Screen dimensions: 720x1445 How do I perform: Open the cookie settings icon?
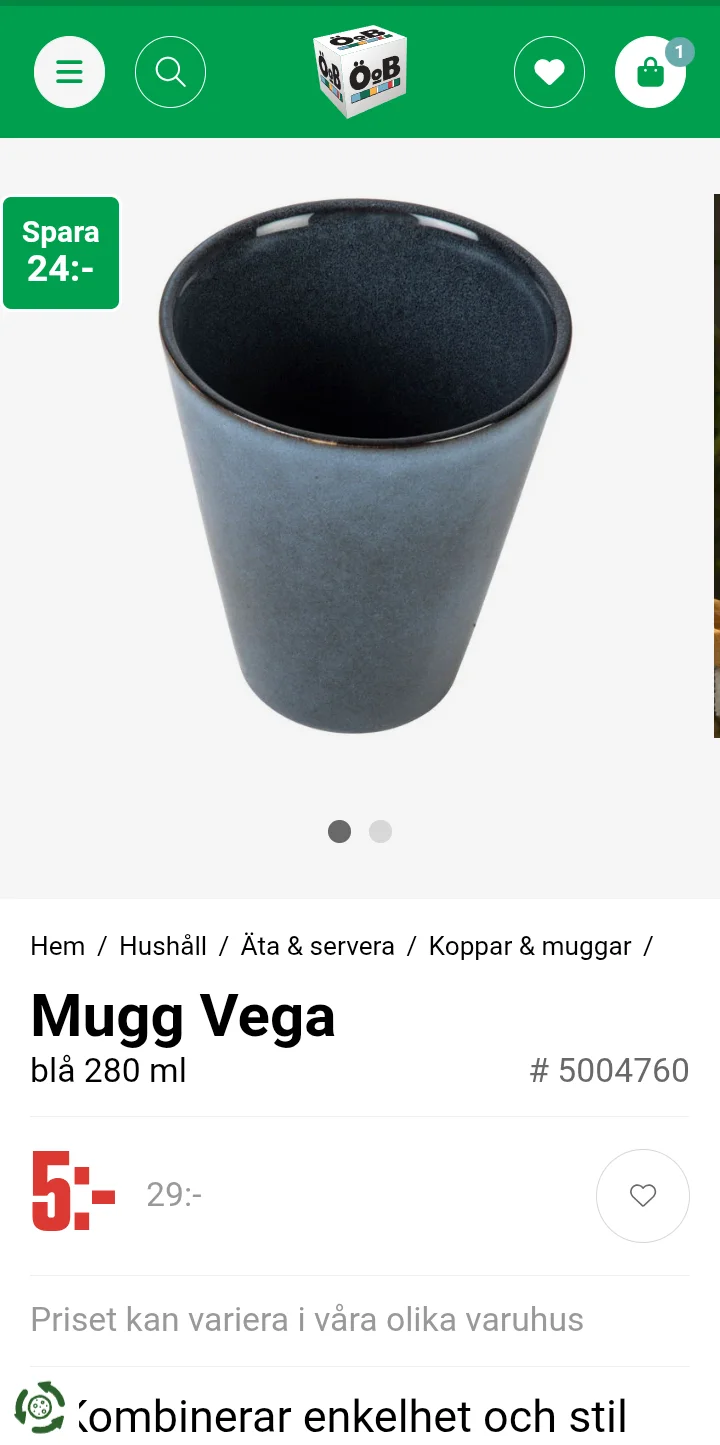click(40, 1407)
